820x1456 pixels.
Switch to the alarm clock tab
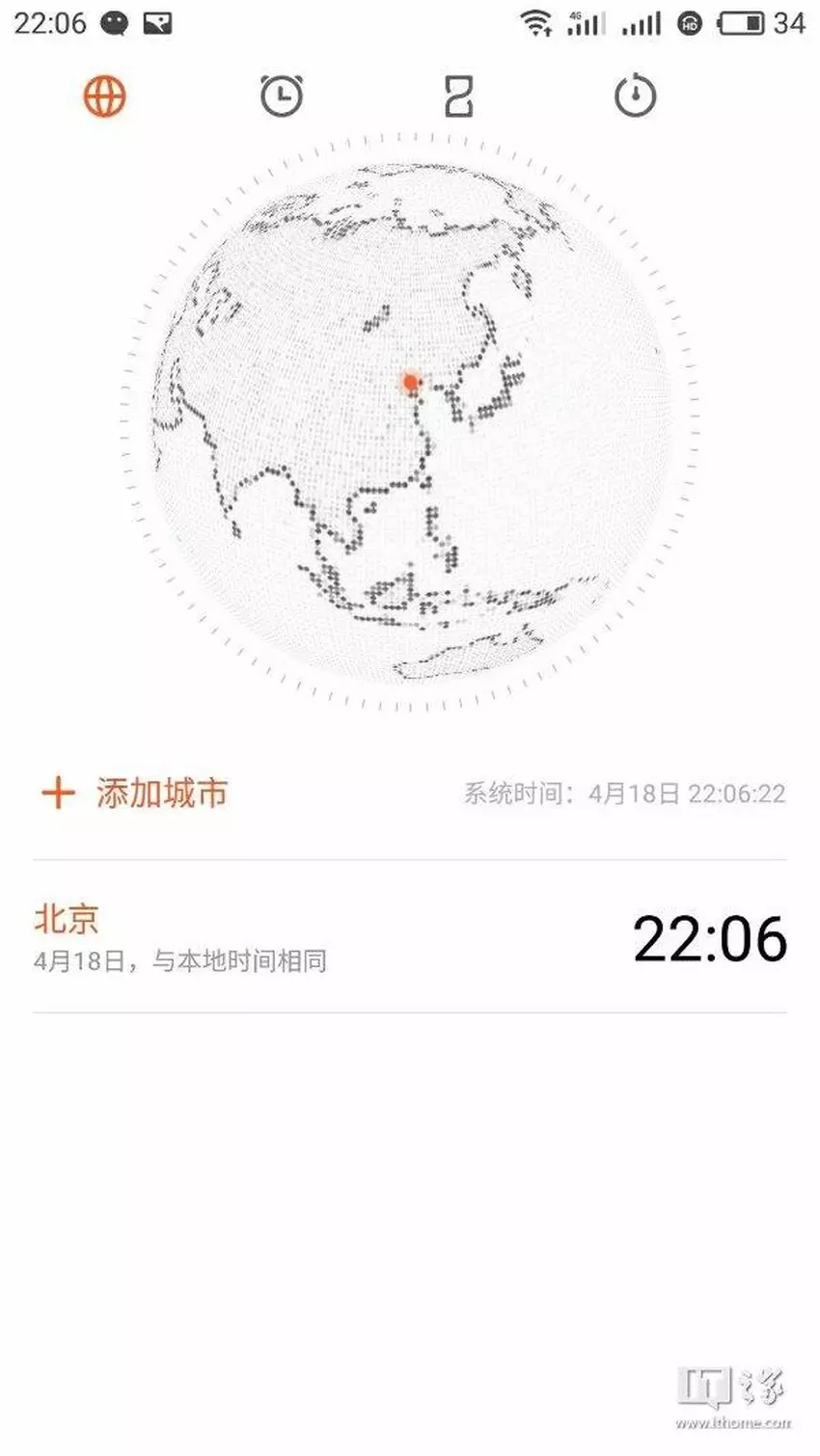(281, 96)
